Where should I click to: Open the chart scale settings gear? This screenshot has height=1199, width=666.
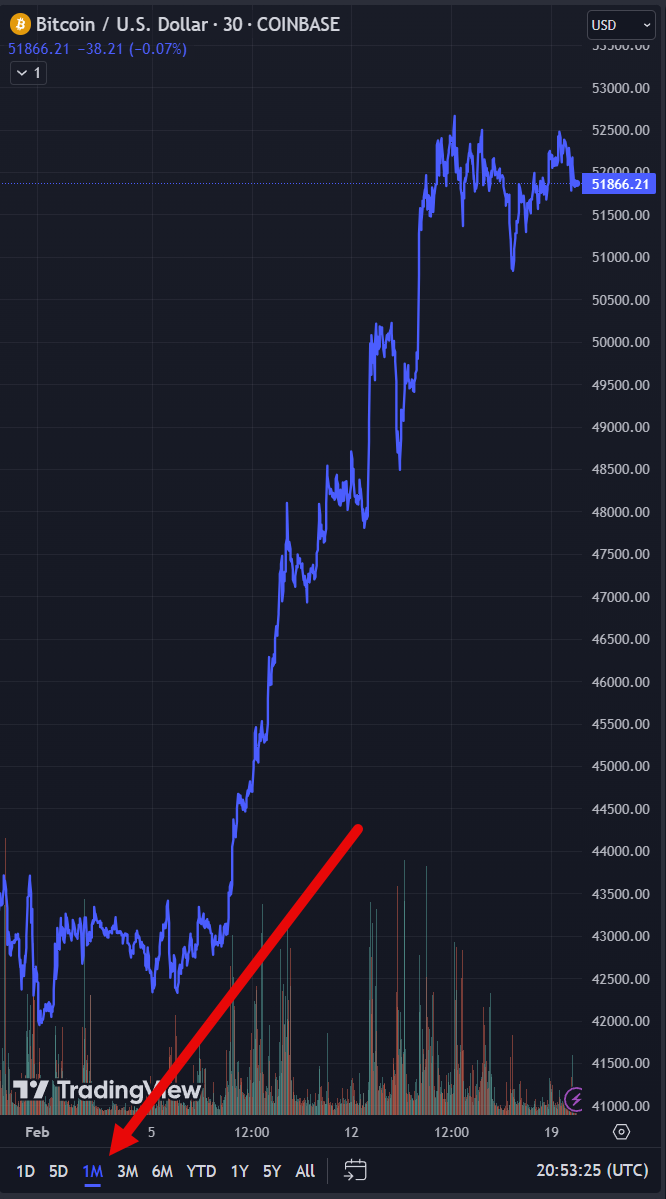point(621,1132)
